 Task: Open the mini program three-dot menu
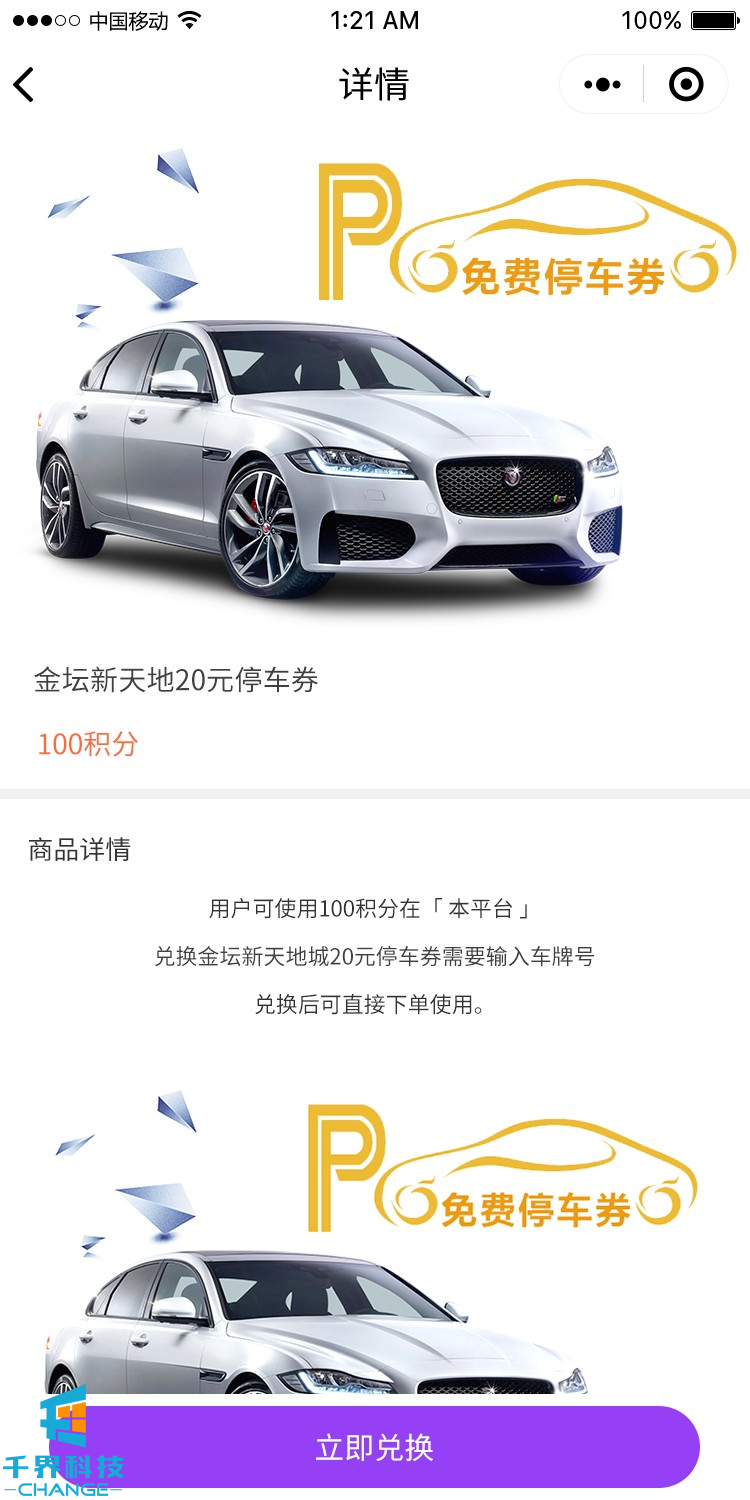(602, 85)
